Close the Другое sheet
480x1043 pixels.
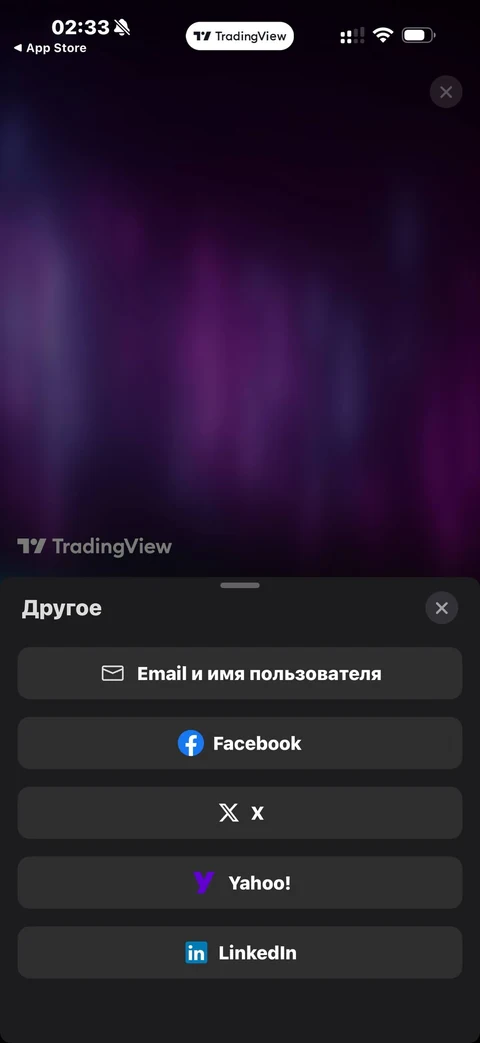coord(441,608)
